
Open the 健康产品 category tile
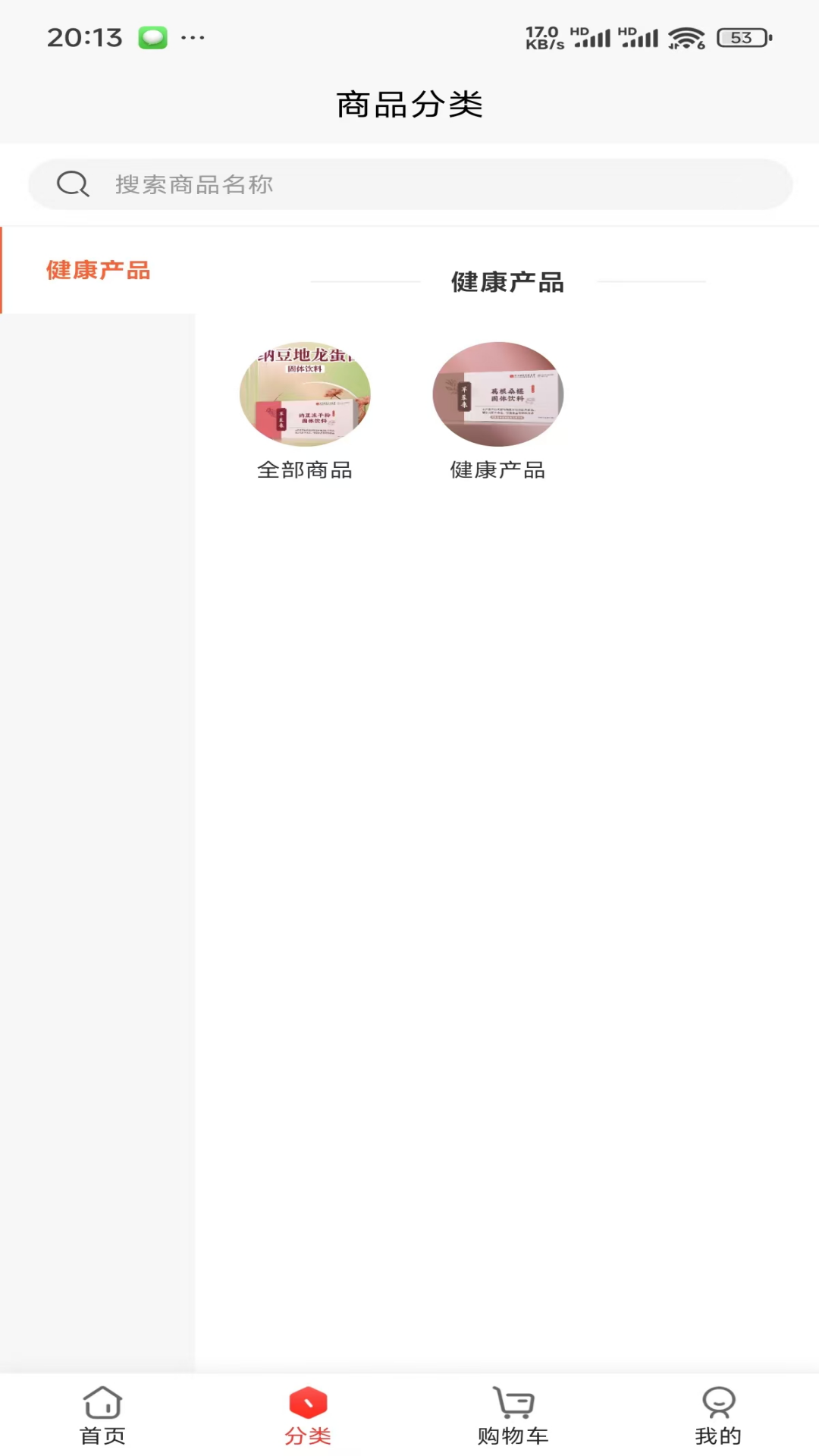[x=498, y=409]
